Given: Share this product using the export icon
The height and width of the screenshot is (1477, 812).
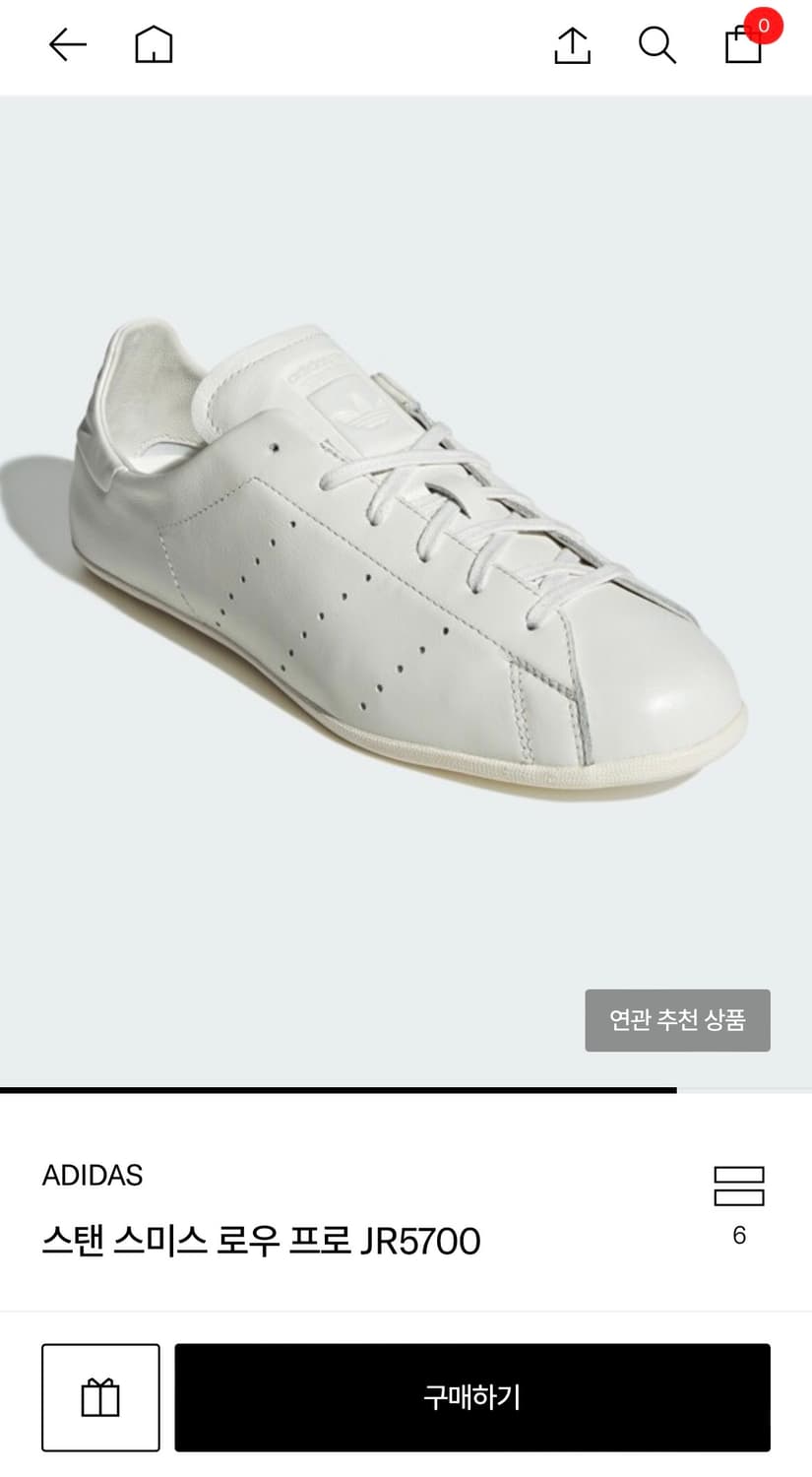Looking at the screenshot, I should 572,44.
